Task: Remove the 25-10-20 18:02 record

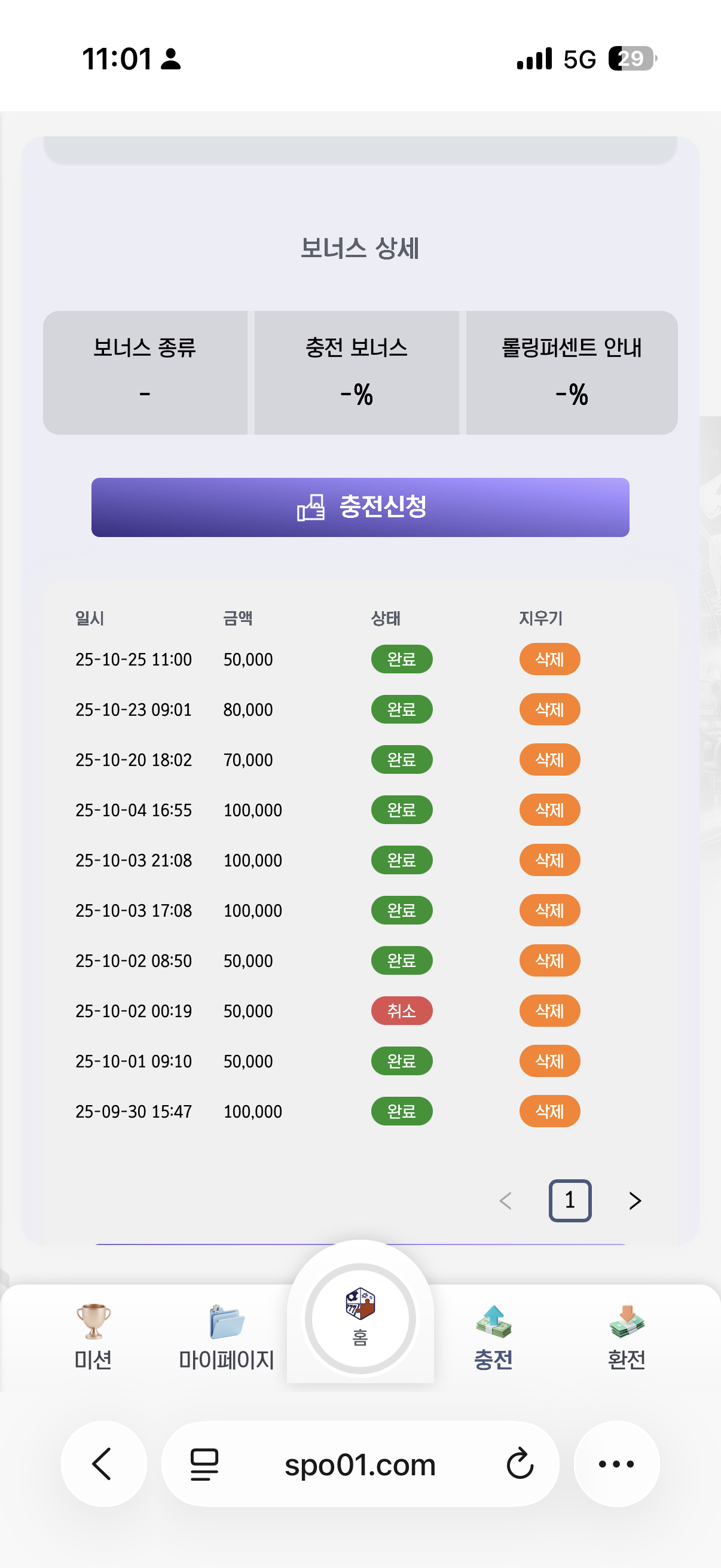Action: (549, 759)
